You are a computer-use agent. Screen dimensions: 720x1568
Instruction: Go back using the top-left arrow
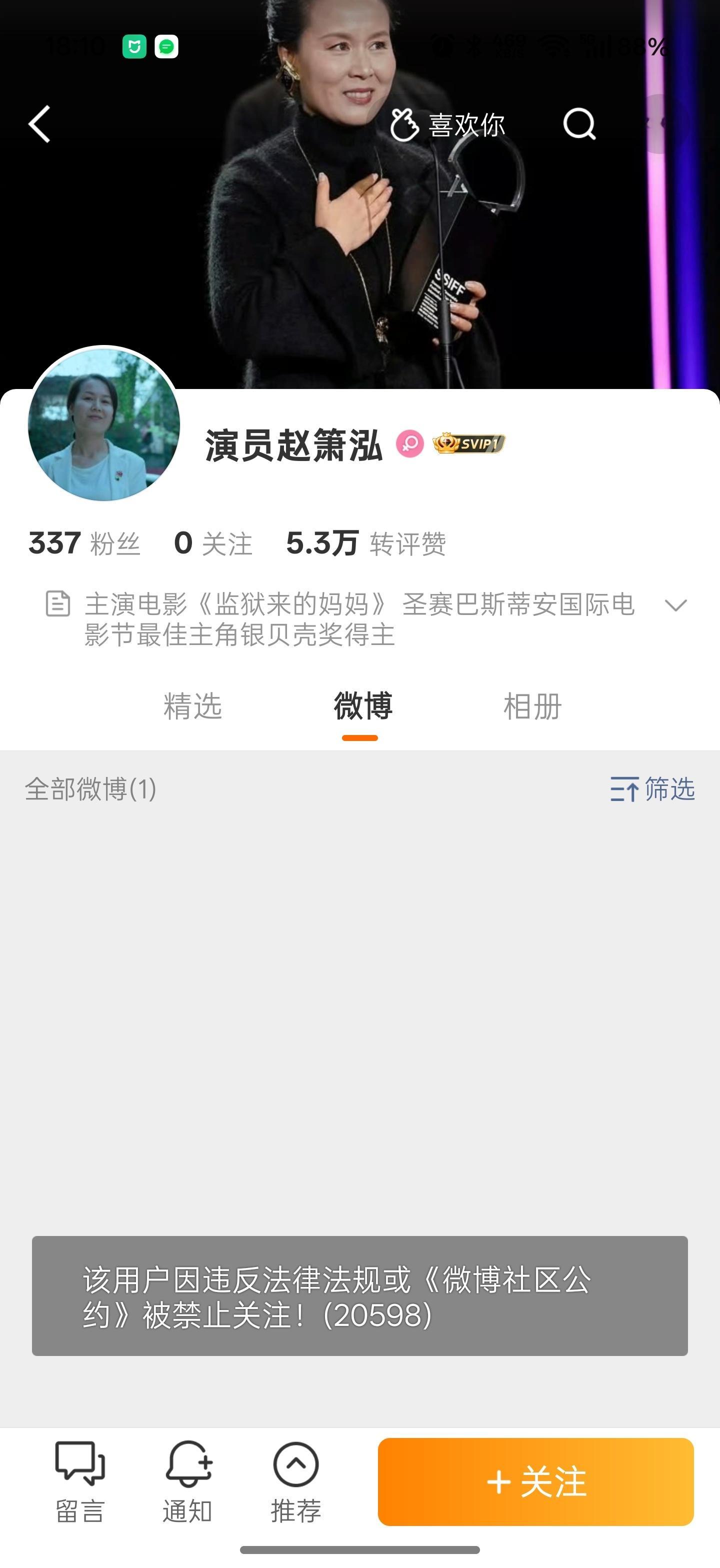tap(39, 124)
